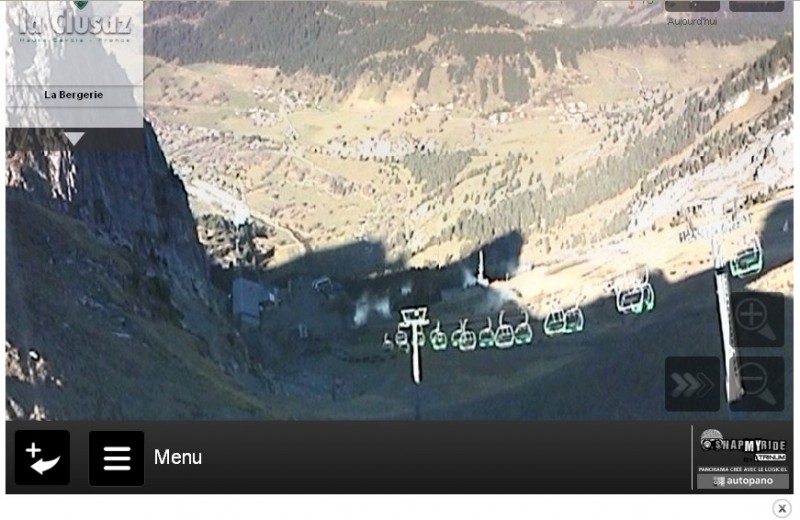This screenshot has height=520, width=800.
Task: Open the Aujourd'hui date selector
Action: pos(692,12)
